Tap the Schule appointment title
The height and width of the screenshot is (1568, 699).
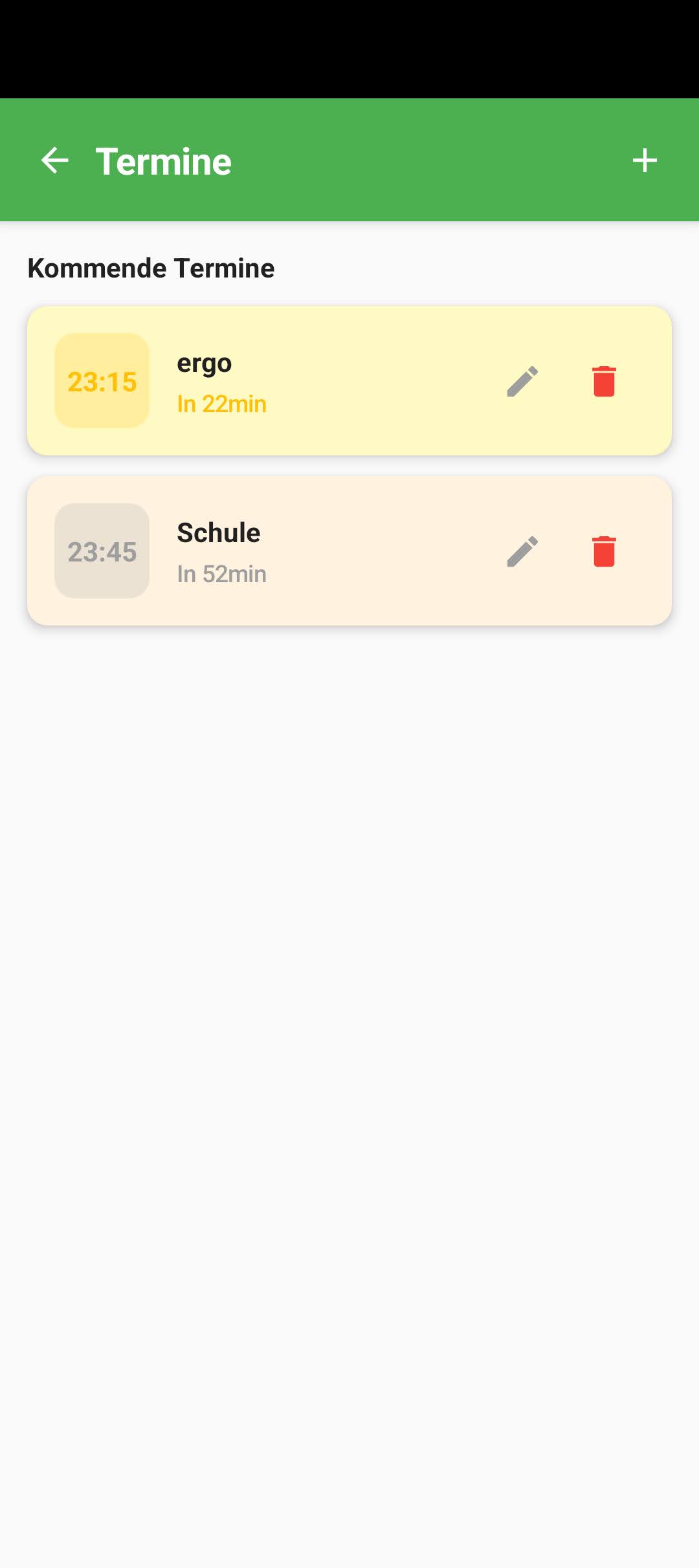pos(218,532)
